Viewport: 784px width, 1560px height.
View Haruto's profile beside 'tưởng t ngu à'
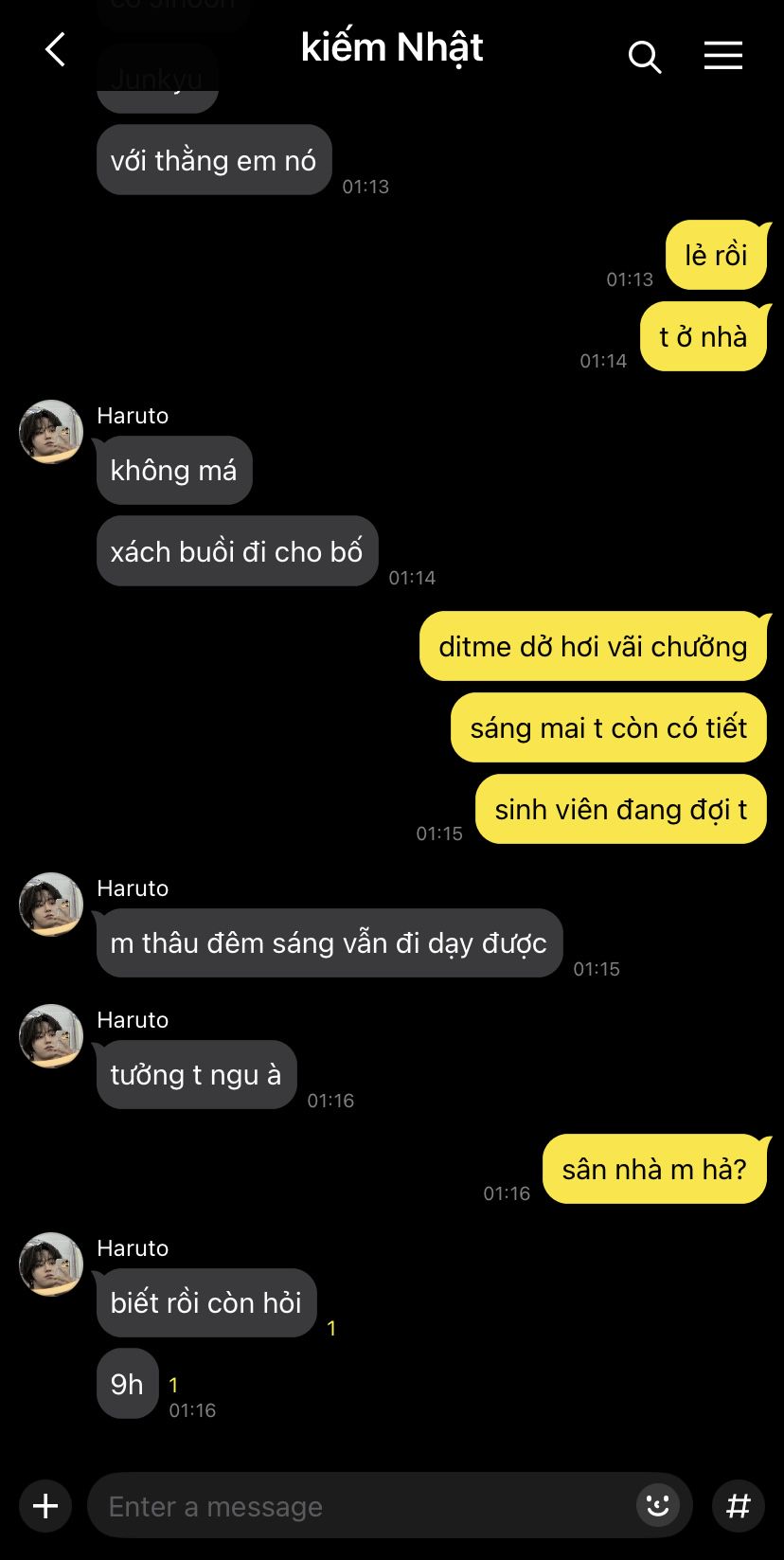51,1036
